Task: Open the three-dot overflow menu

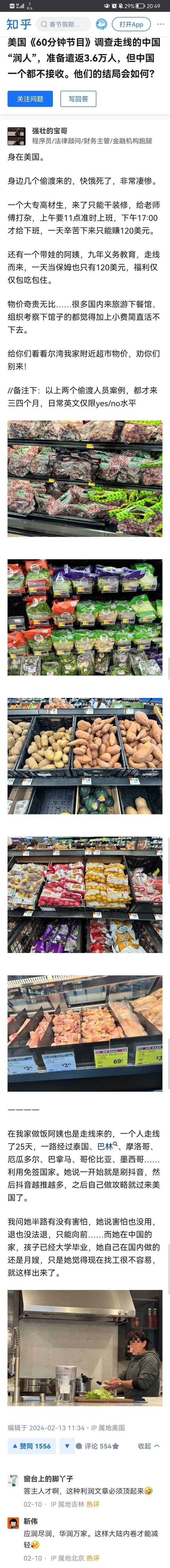Action: (160, 24)
